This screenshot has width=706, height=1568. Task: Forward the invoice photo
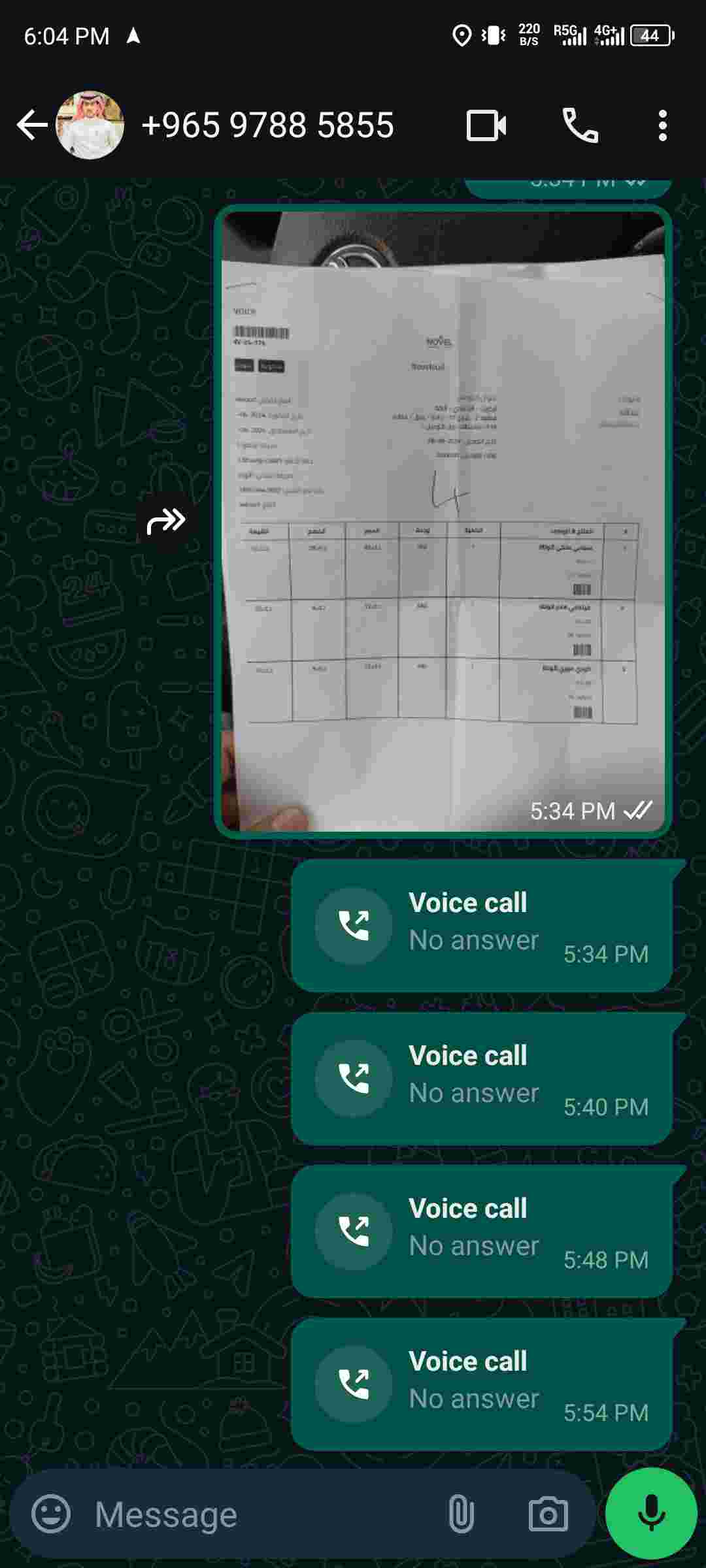pos(166,521)
